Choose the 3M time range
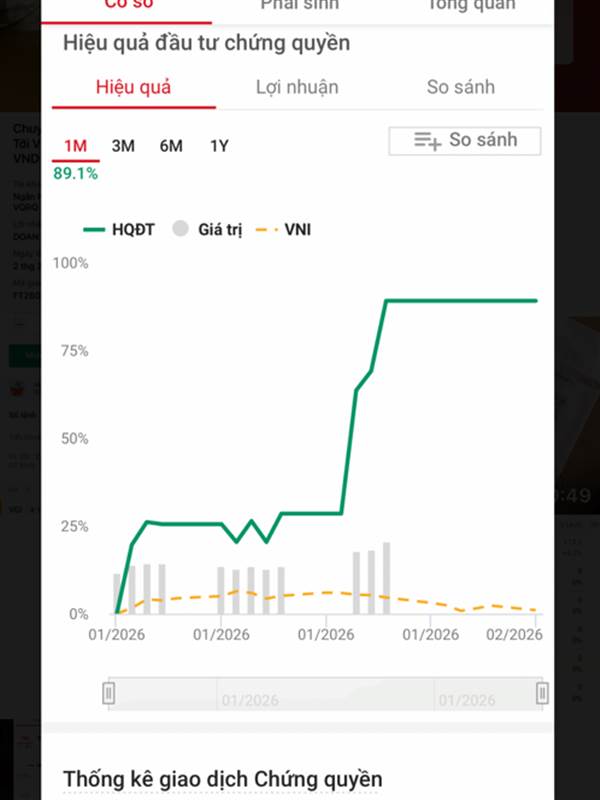 [x=123, y=146]
